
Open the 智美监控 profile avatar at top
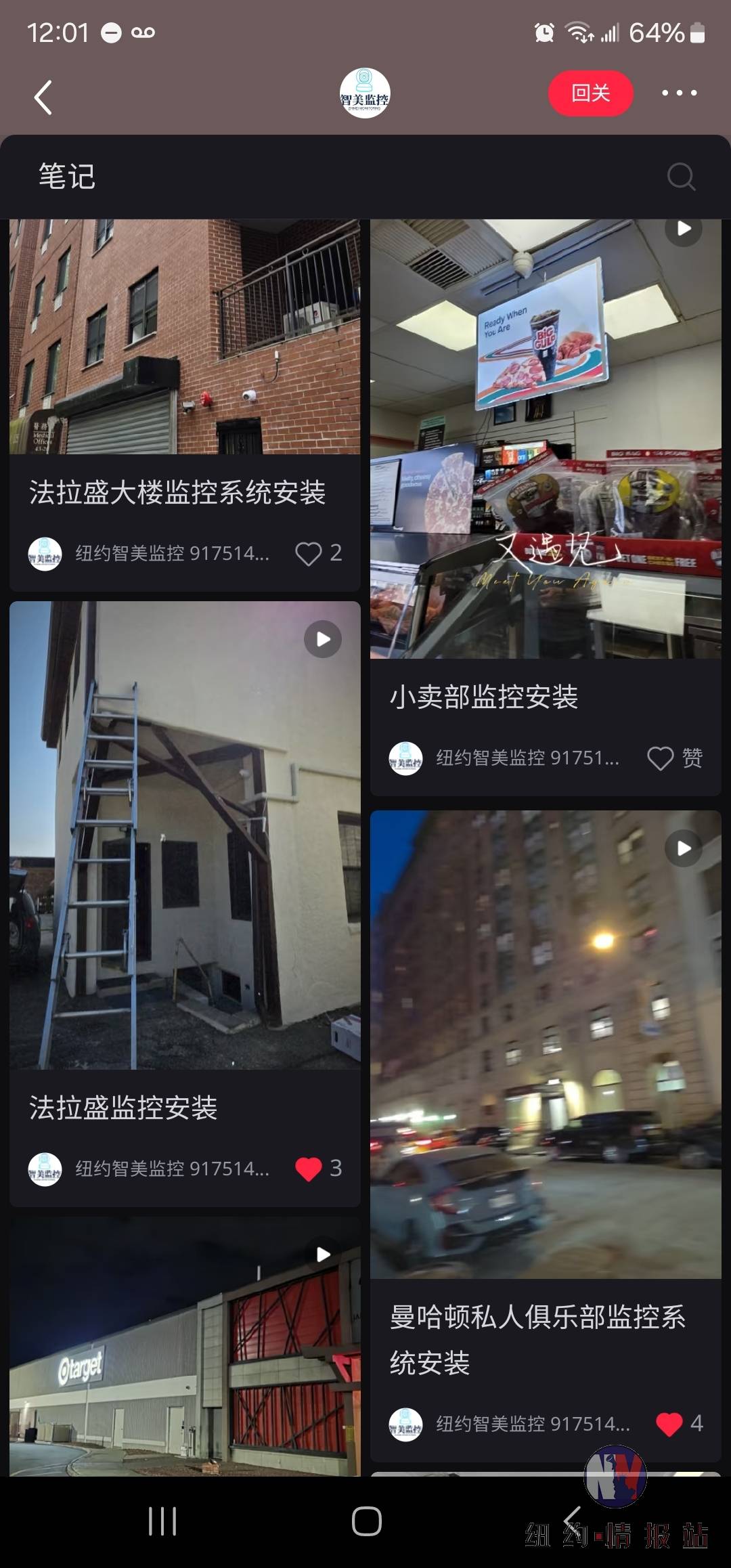365,93
